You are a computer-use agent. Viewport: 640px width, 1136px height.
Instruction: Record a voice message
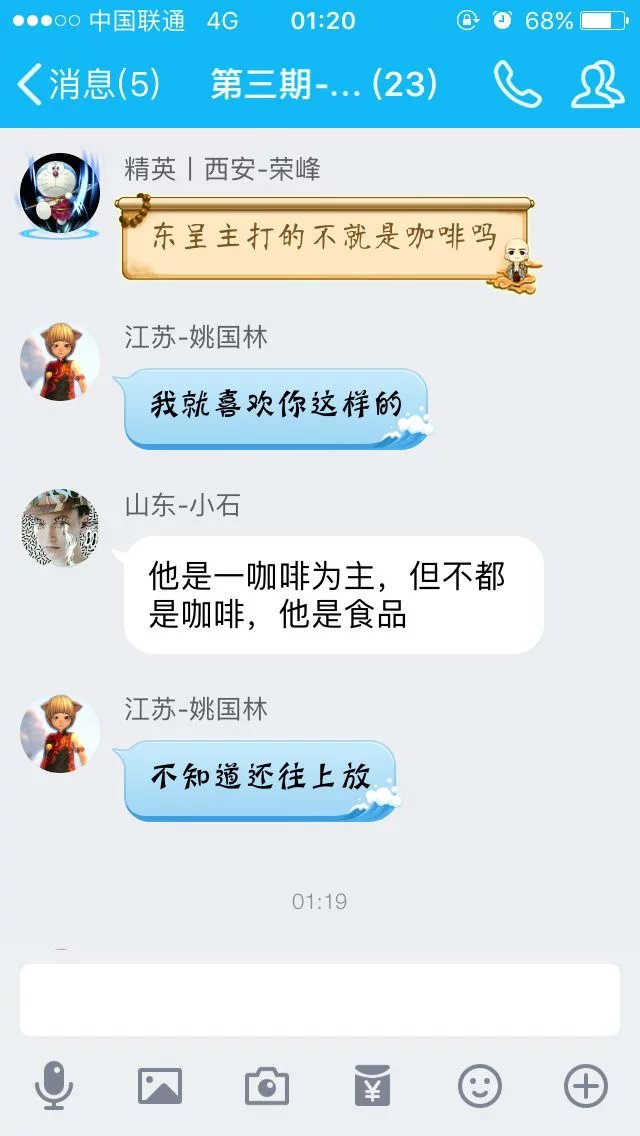(54, 1085)
